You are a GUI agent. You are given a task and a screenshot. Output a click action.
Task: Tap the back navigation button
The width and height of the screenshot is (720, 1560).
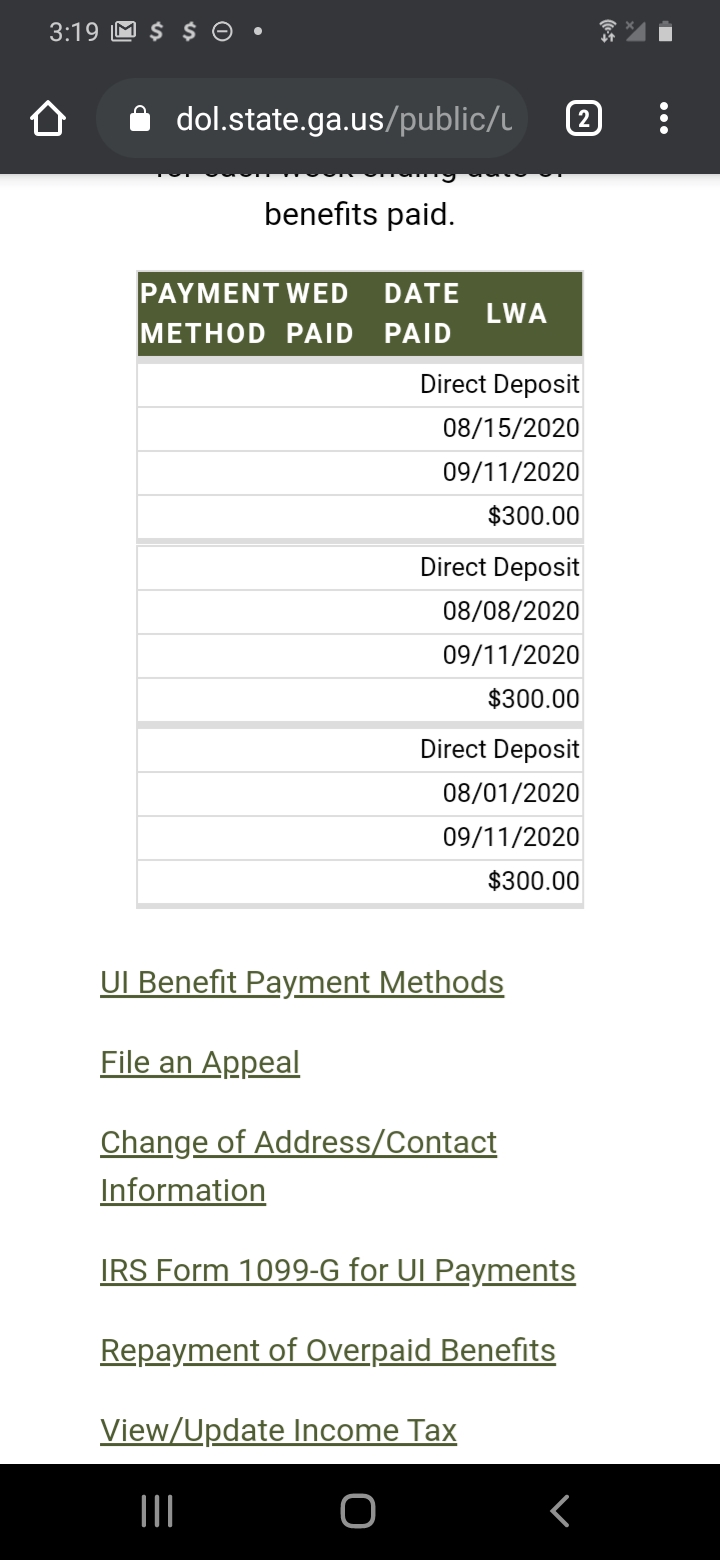(x=558, y=1512)
